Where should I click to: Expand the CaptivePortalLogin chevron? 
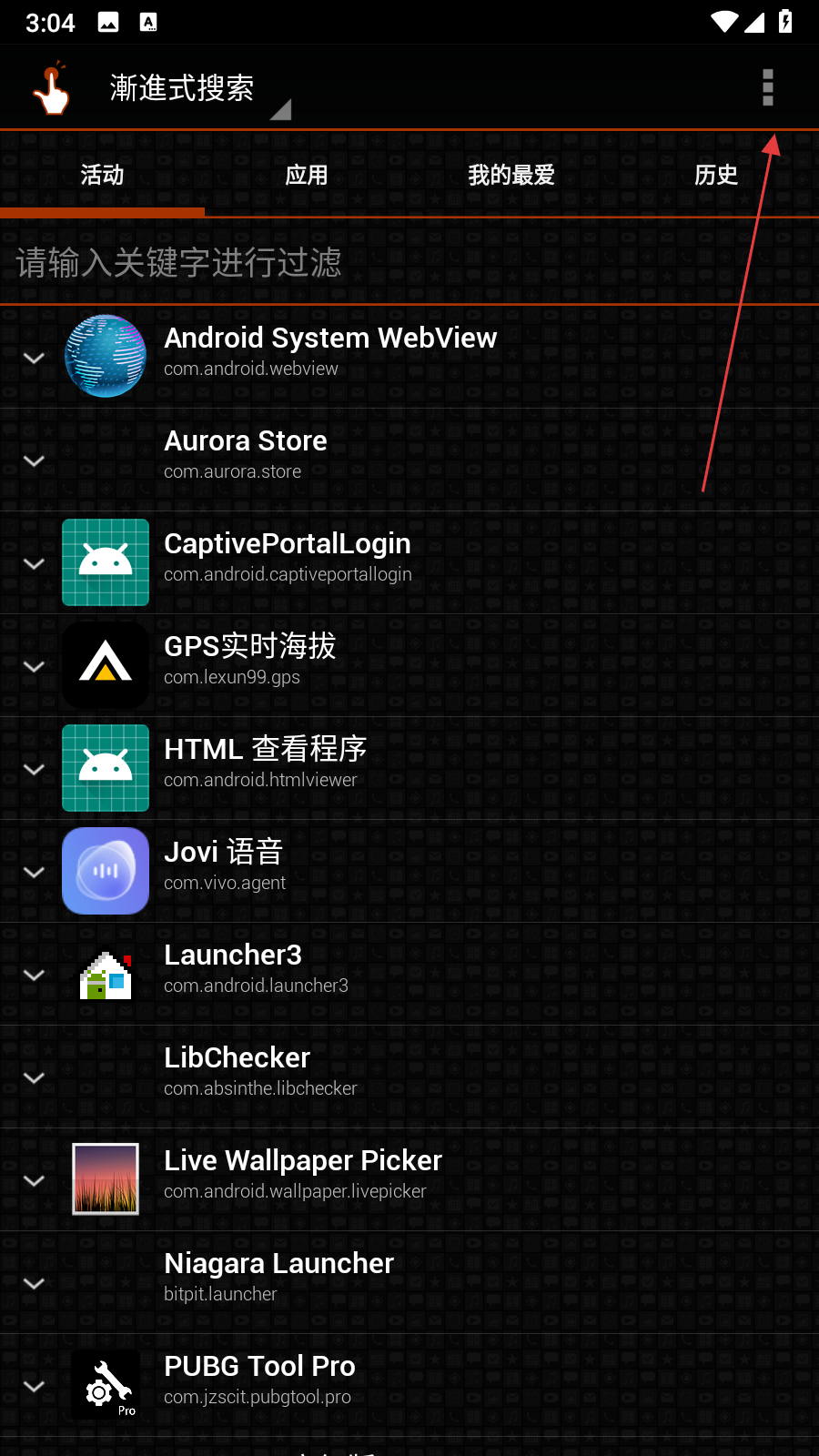coord(34,563)
